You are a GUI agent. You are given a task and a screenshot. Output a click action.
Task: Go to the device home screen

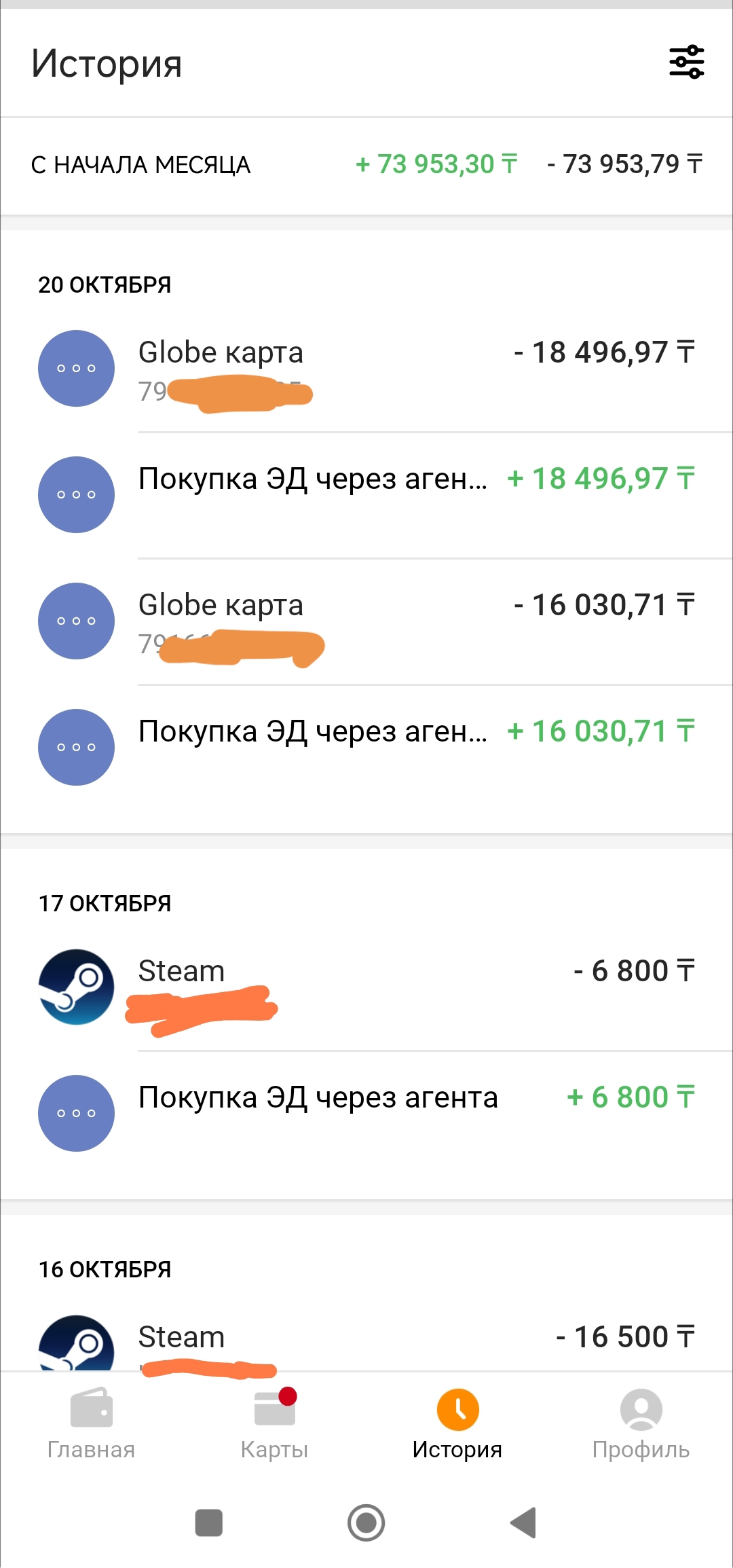coord(366,1523)
